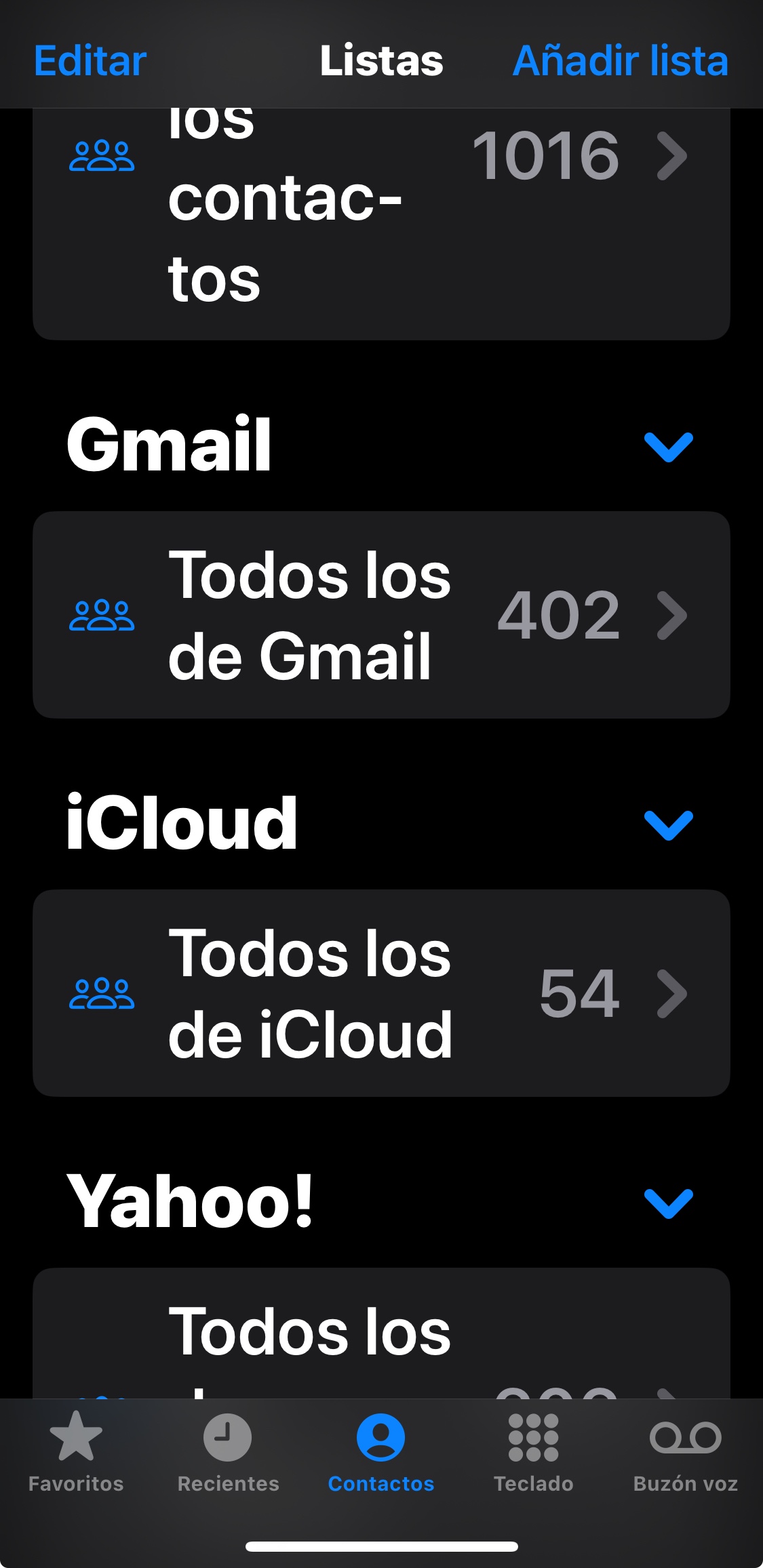Open Todos los de iCloud list

(x=381, y=993)
